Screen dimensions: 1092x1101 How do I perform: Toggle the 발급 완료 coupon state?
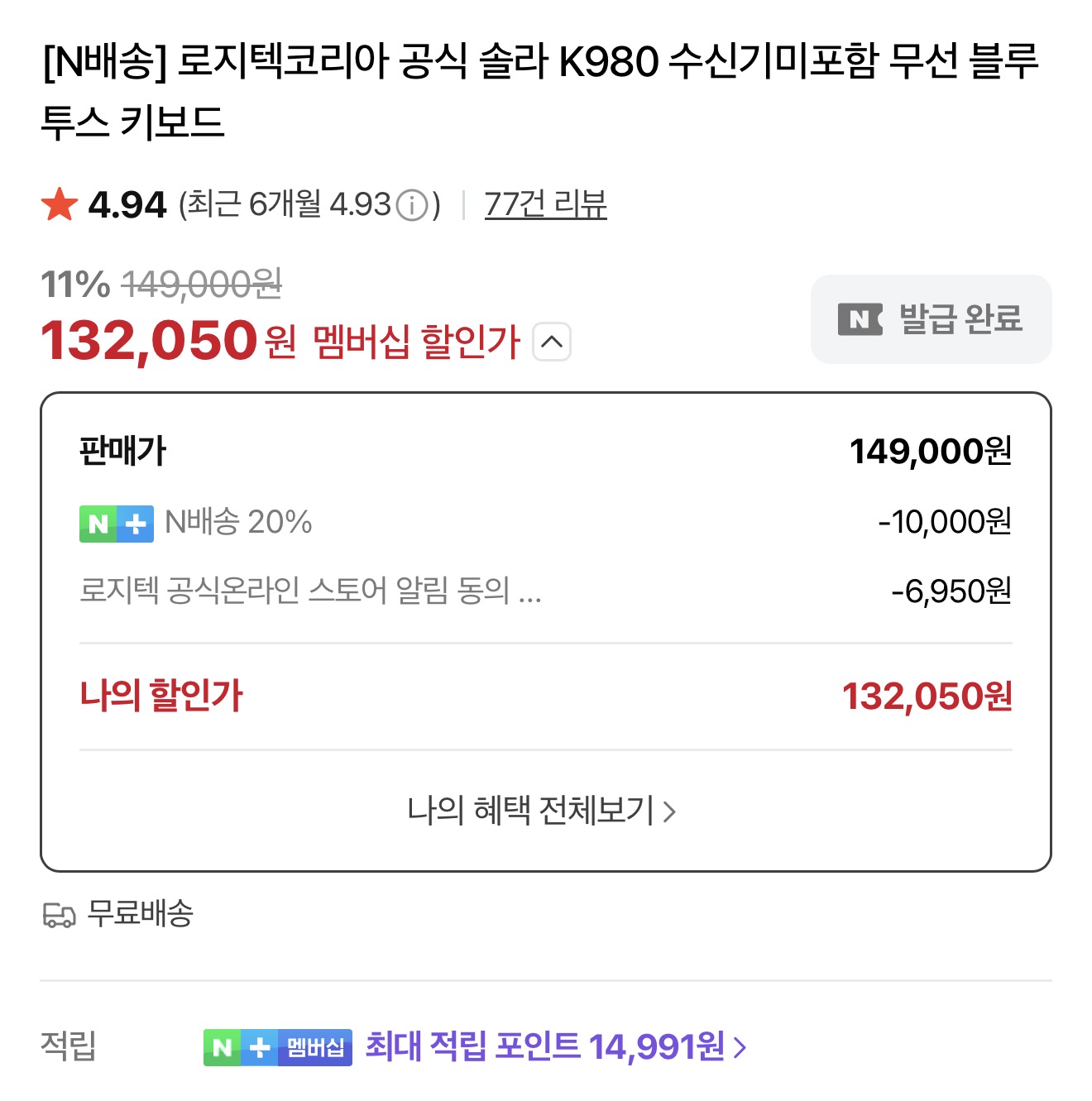click(931, 319)
